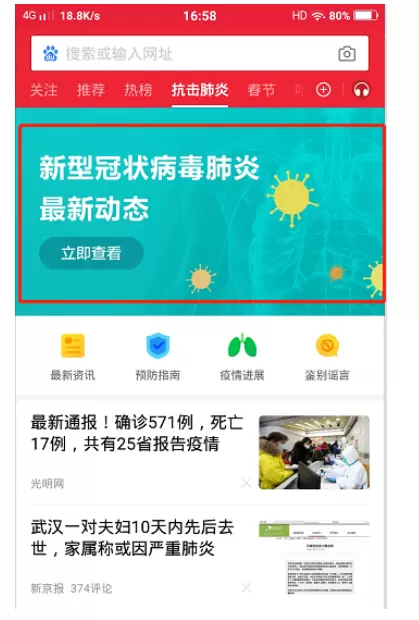Add channels with the plus icon
The width and height of the screenshot is (419, 620).
[323, 90]
